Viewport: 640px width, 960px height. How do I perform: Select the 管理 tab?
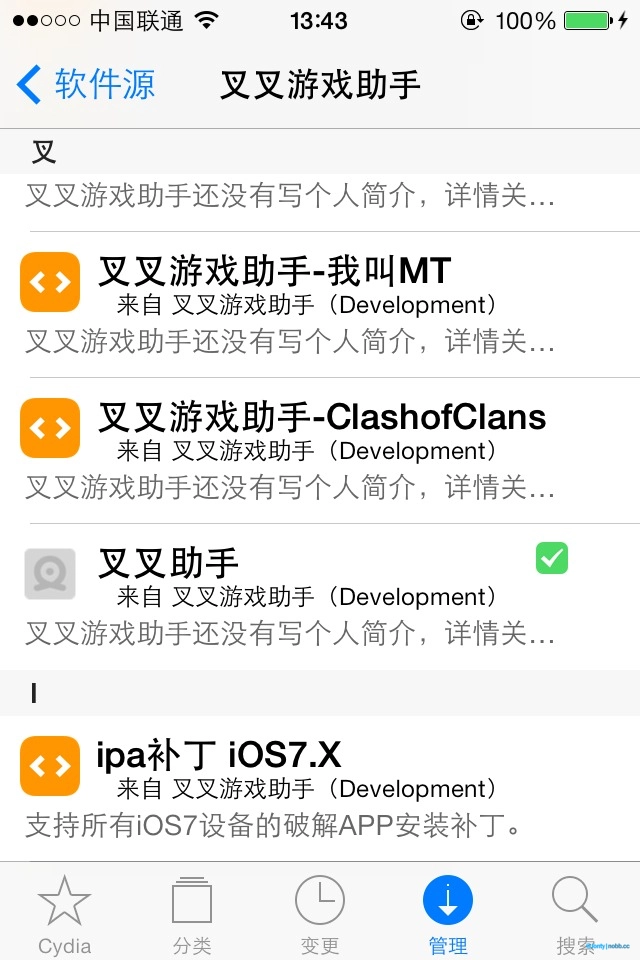coord(447,912)
